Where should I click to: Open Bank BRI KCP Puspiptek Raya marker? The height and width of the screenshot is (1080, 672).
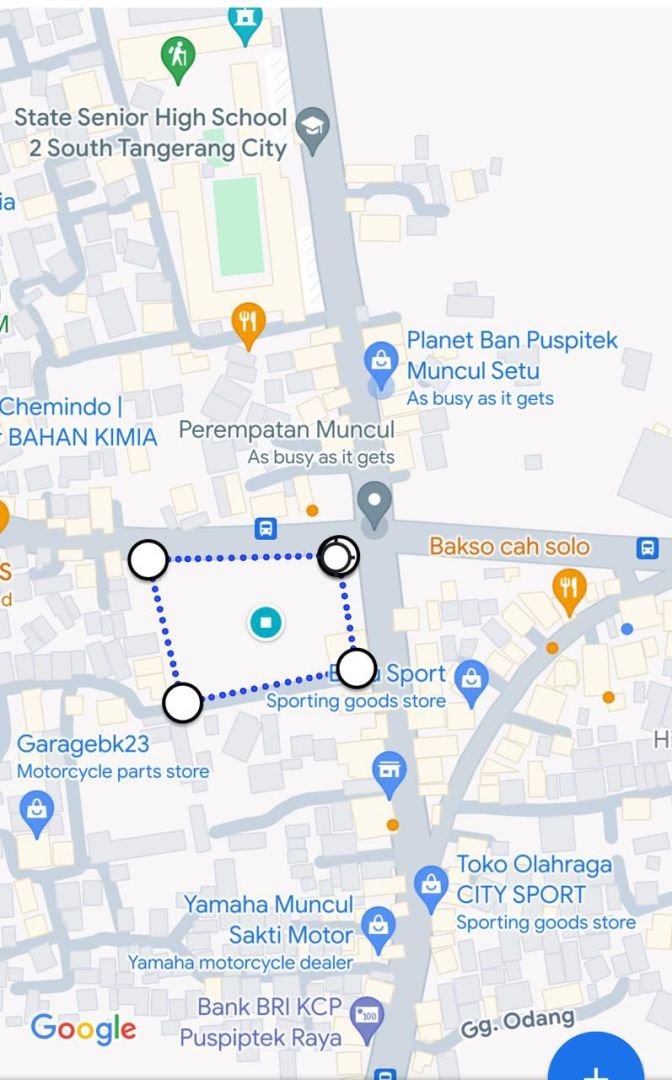tap(367, 1015)
